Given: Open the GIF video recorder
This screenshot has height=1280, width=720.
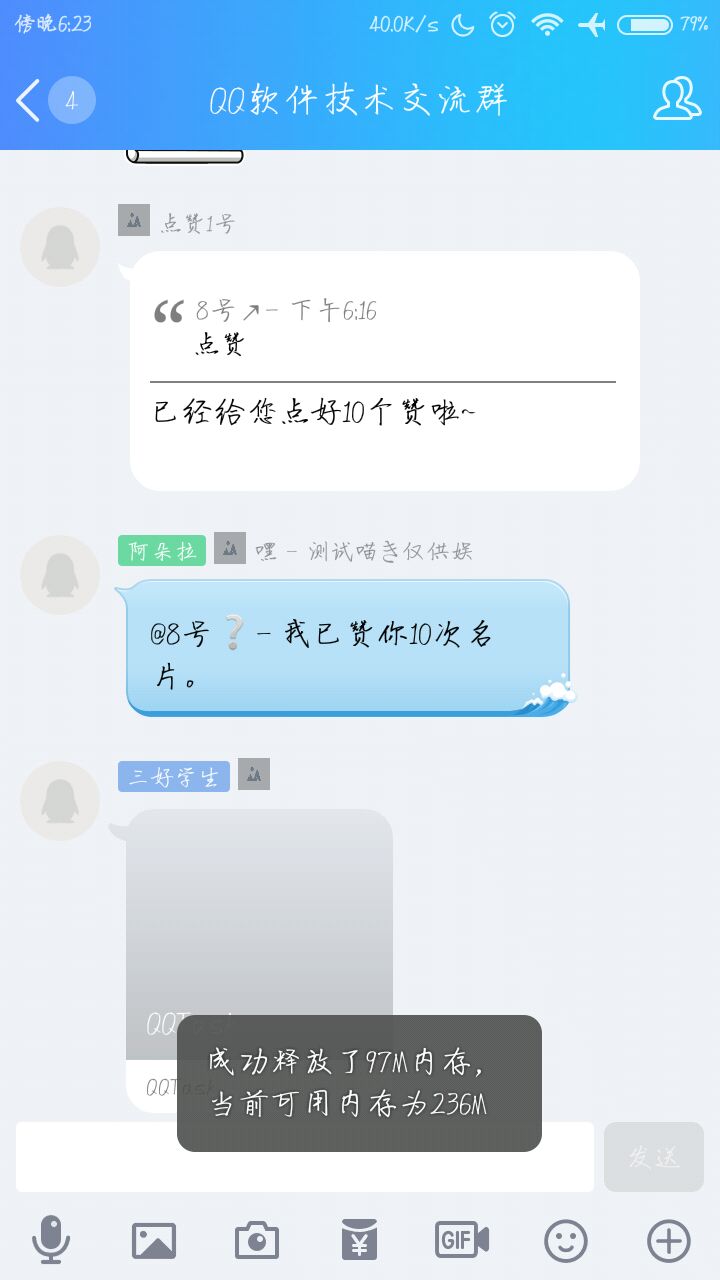Looking at the screenshot, I should (462, 1241).
